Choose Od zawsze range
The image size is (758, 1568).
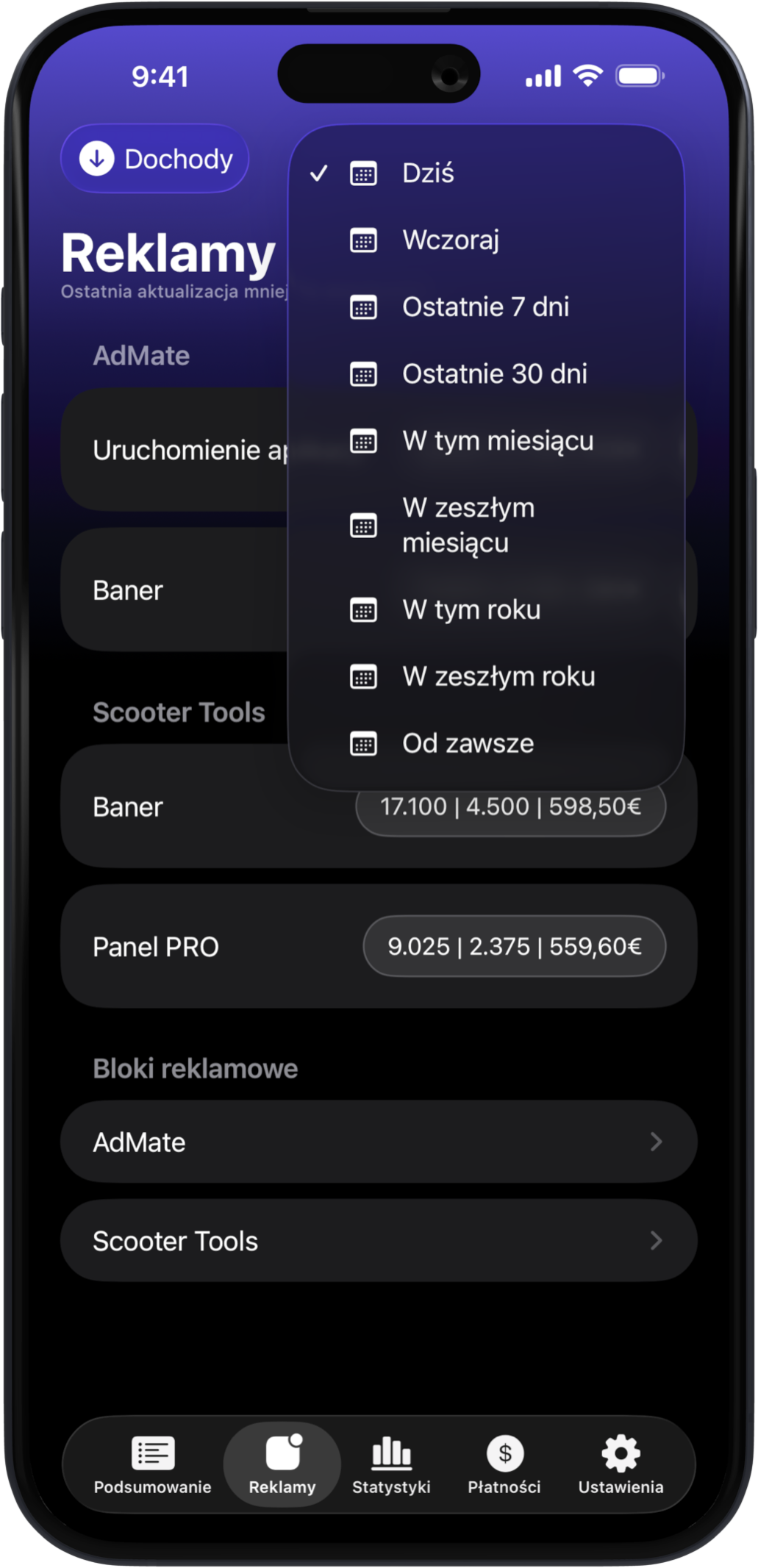pos(485,743)
